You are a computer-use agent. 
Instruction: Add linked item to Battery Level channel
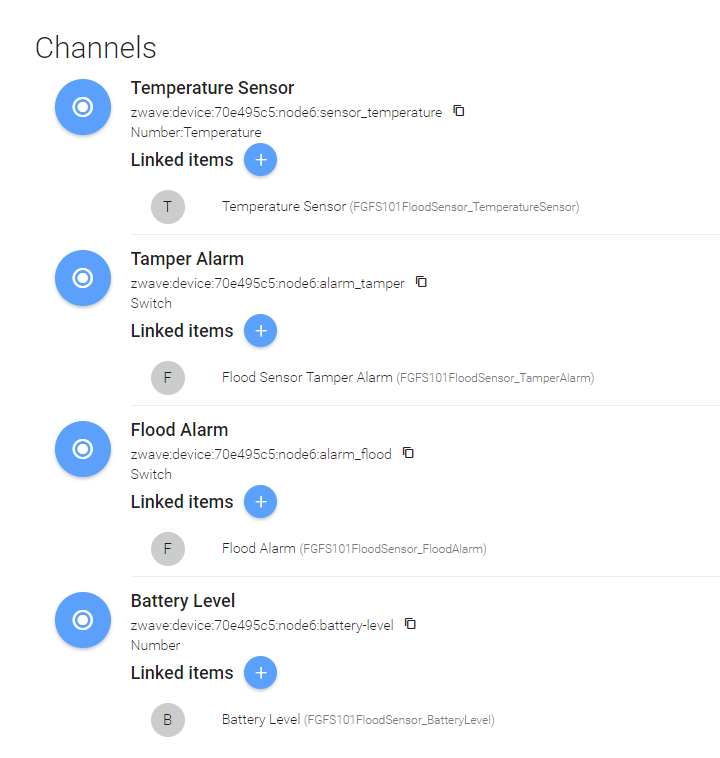(x=260, y=673)
